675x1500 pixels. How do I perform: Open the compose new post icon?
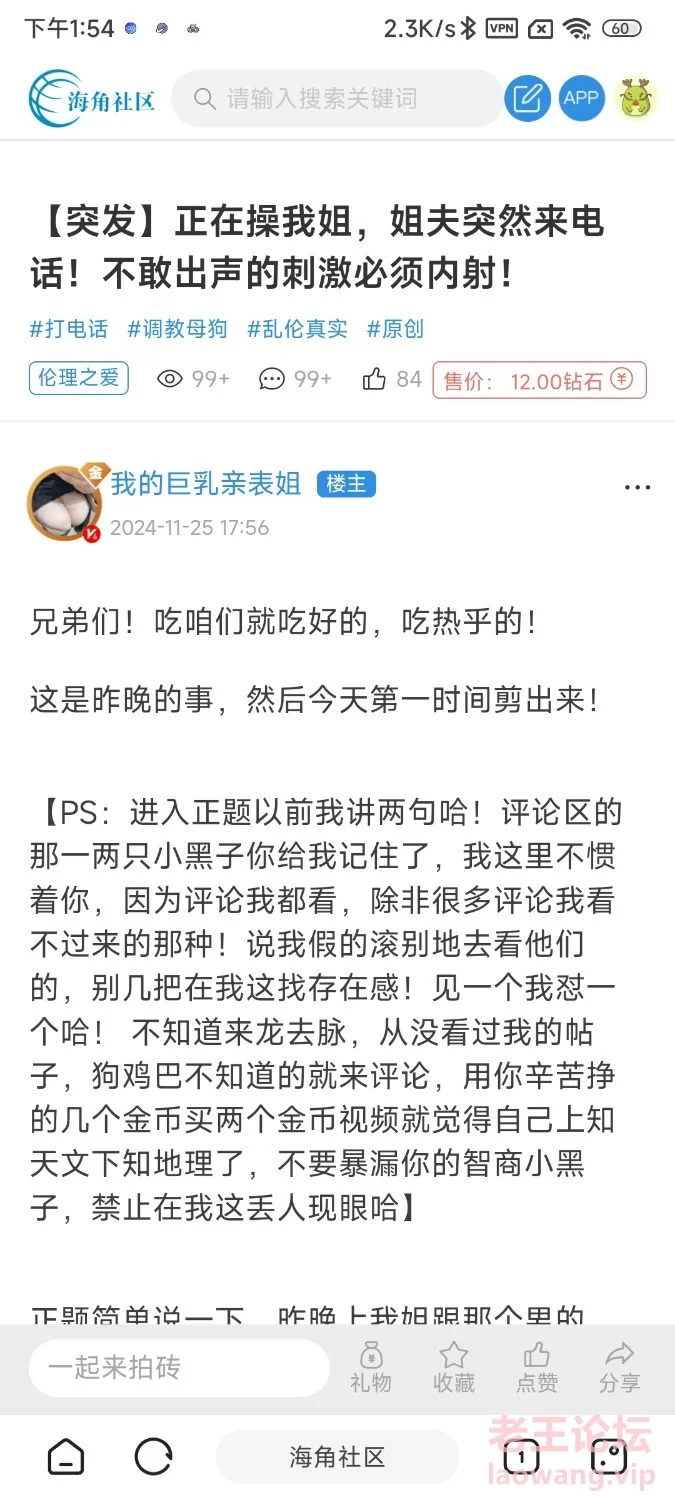(527, 98)
